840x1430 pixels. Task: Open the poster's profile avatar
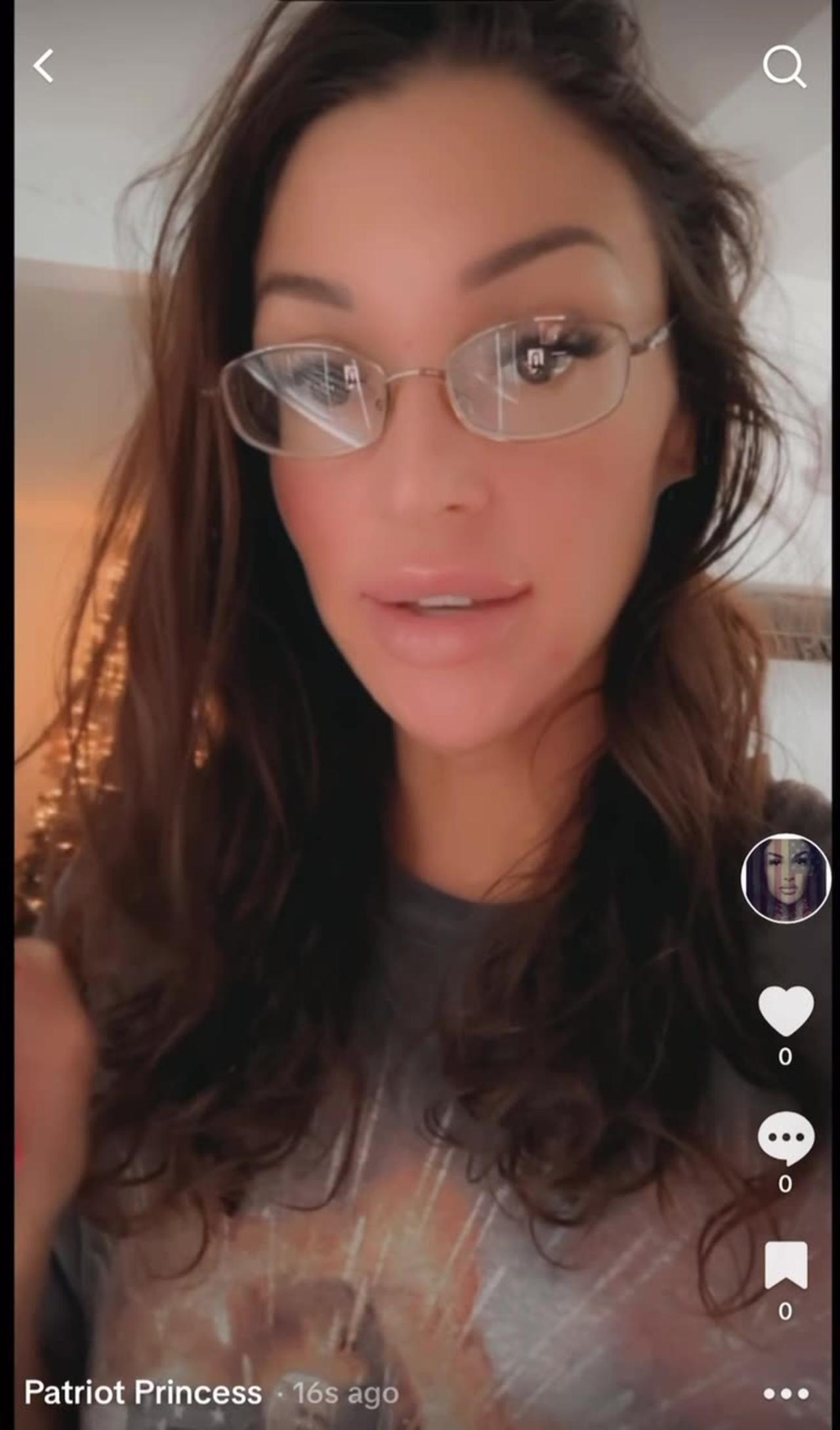pyautogui.click(x=786, y=879)
